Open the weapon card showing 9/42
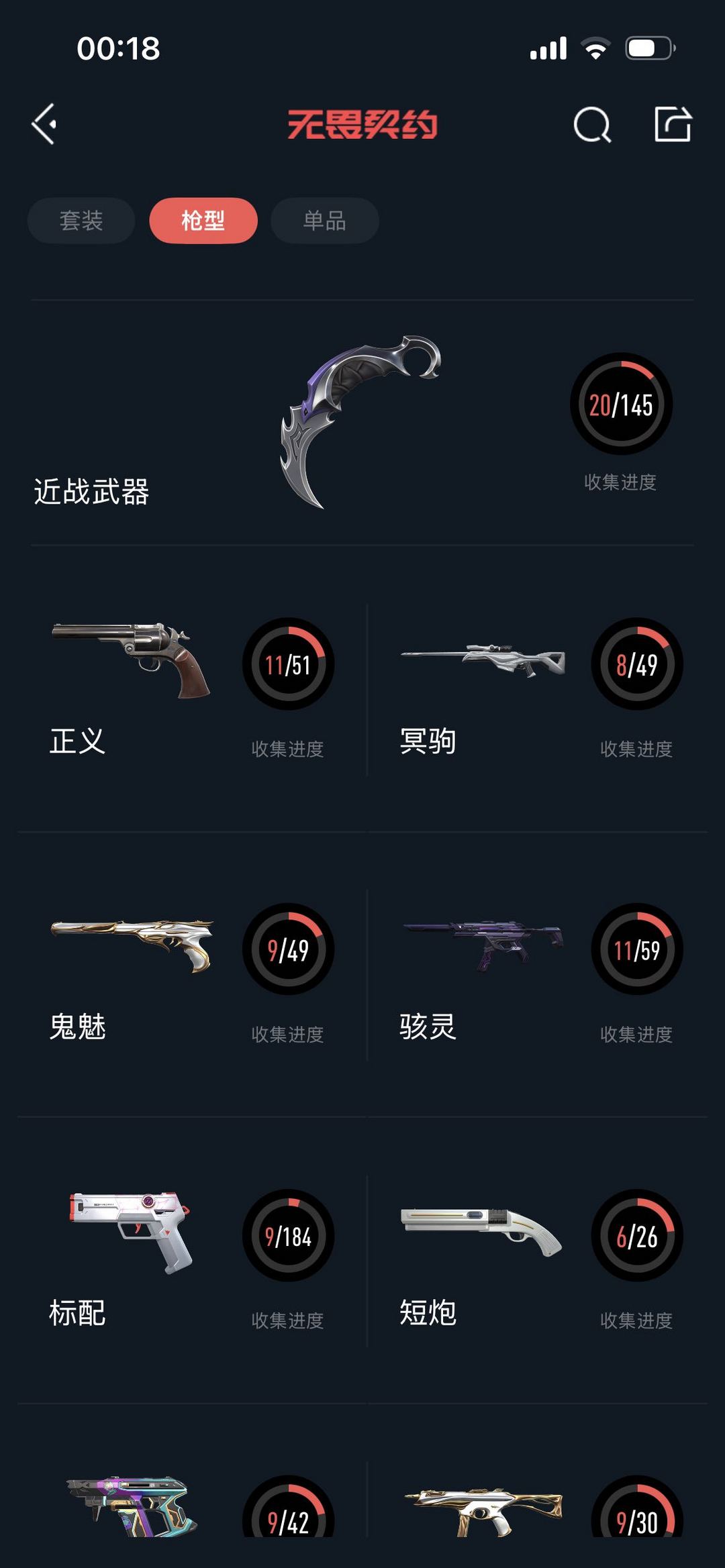Screen dimensions: 725x1568 pos(191,1506)
